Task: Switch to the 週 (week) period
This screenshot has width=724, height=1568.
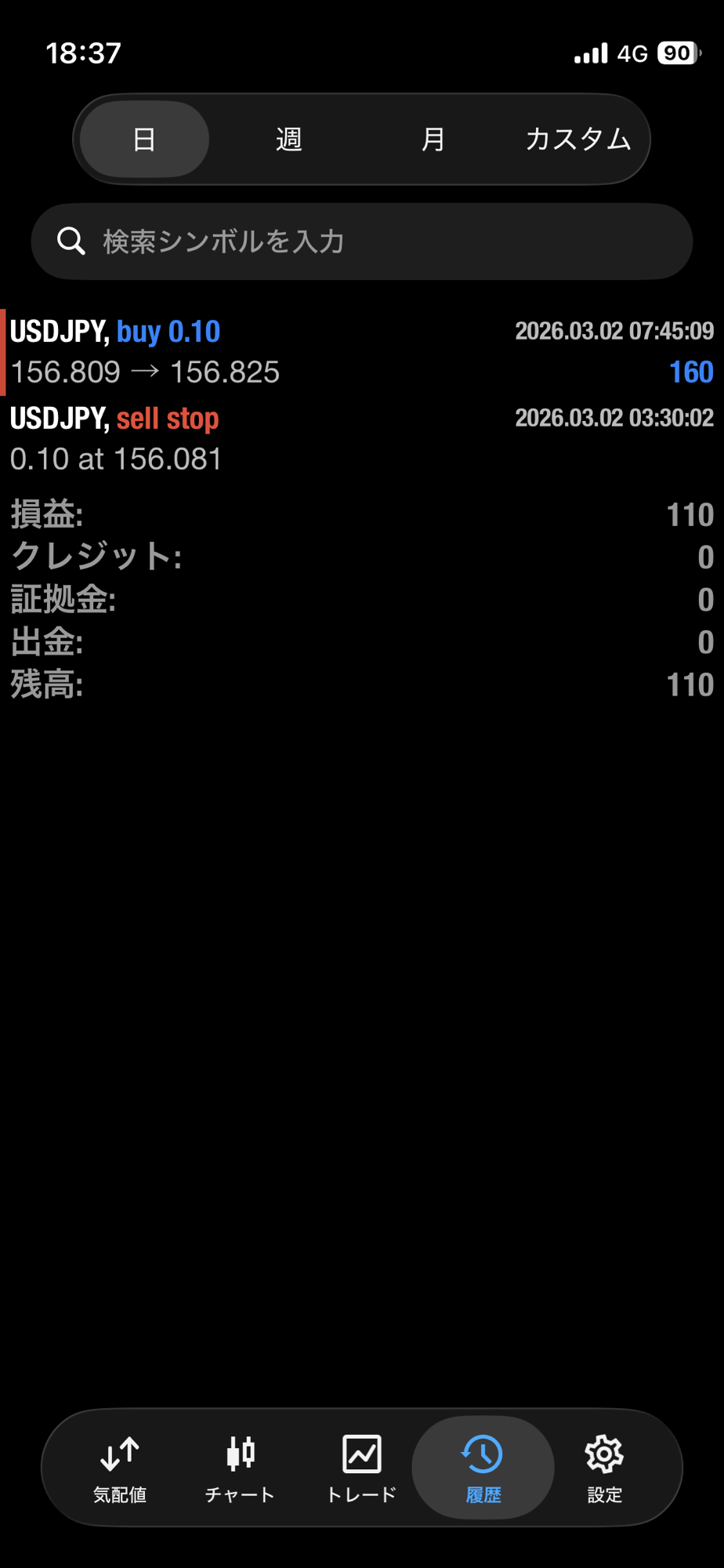Action: [x=289, y=140]
